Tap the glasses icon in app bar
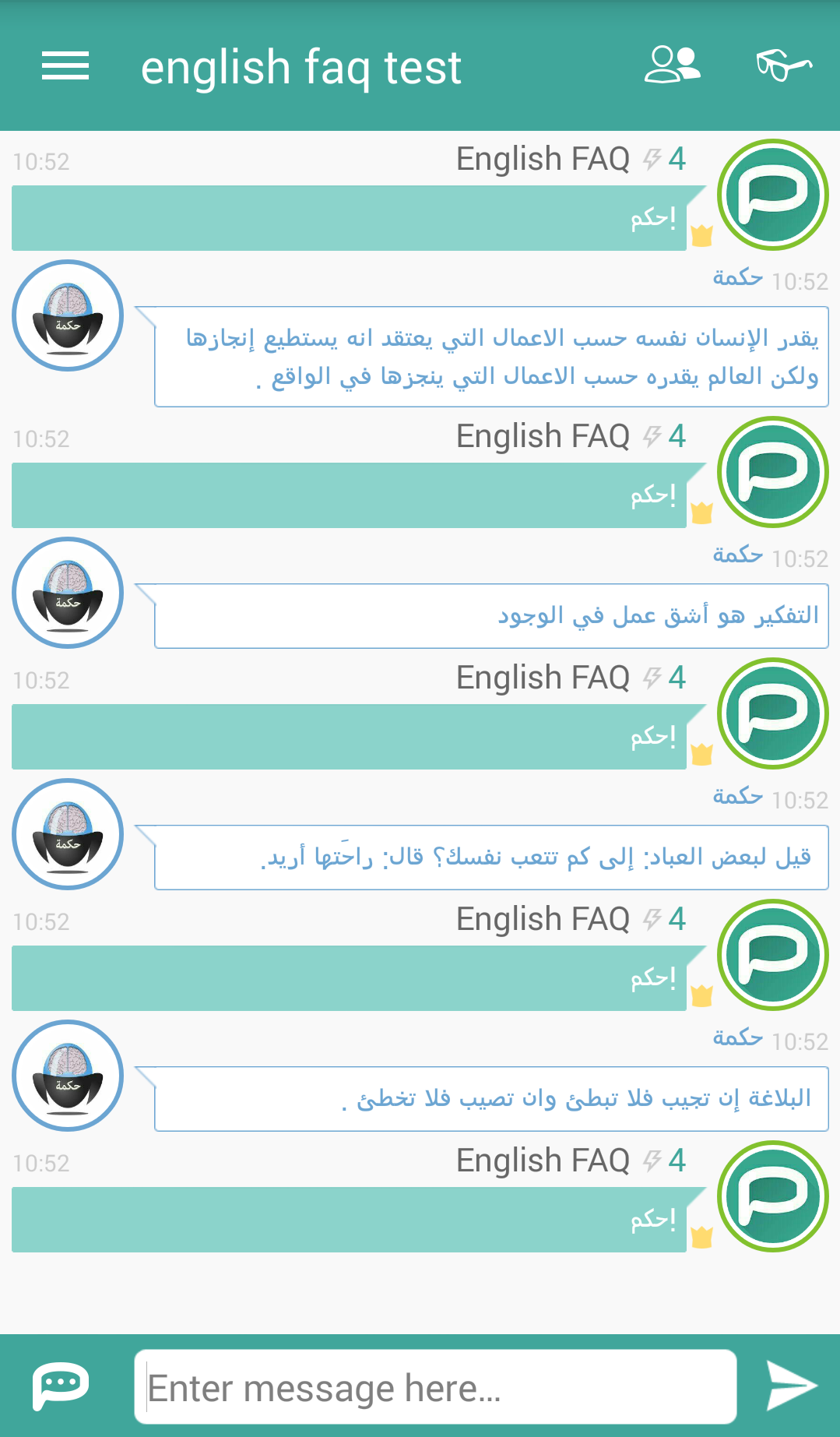 pyautogui.click(x=784, y=65)
